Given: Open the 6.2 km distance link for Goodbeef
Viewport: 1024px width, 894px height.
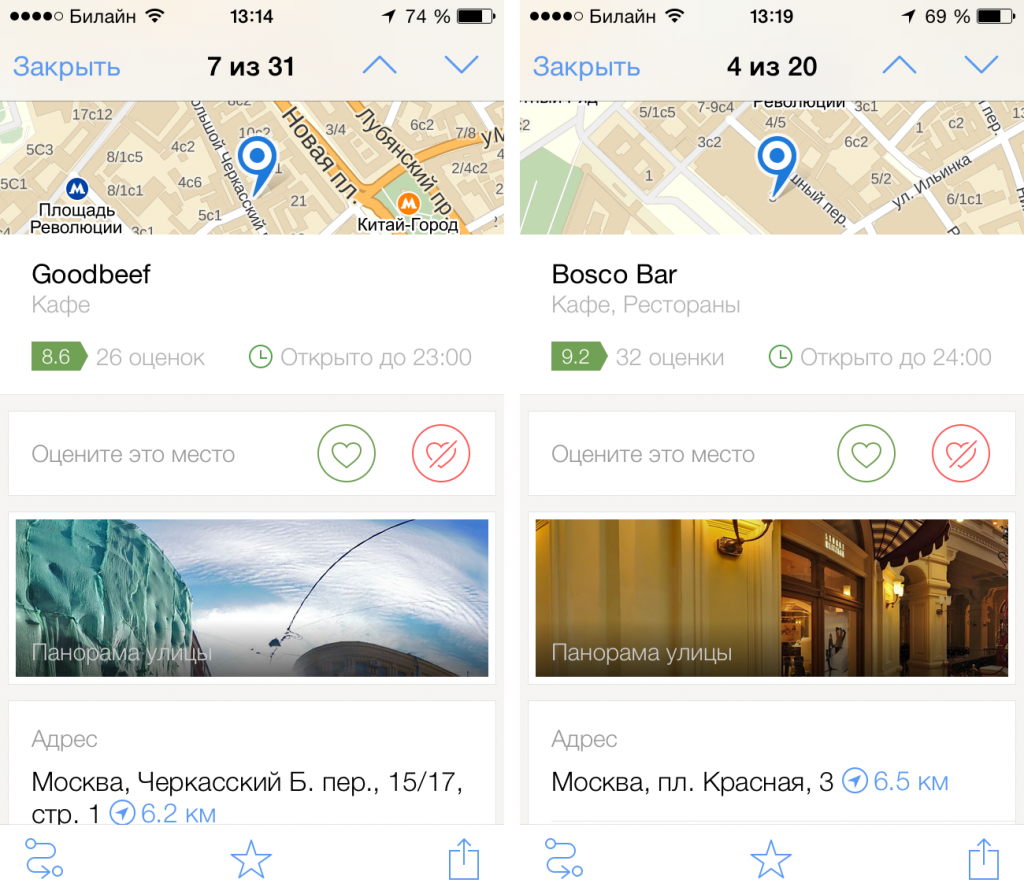Looking at the screenshot, I should 165,813.
